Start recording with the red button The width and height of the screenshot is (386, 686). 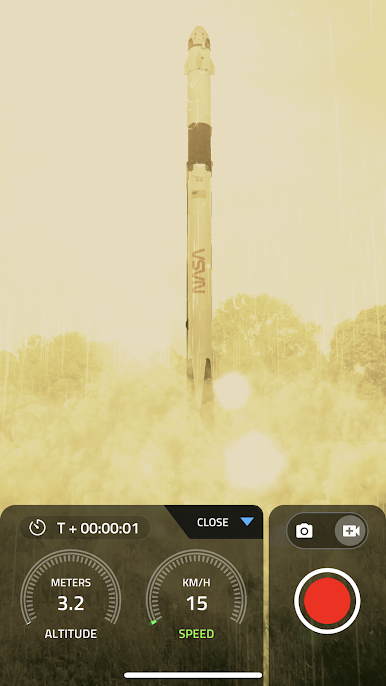click(327, 601)
